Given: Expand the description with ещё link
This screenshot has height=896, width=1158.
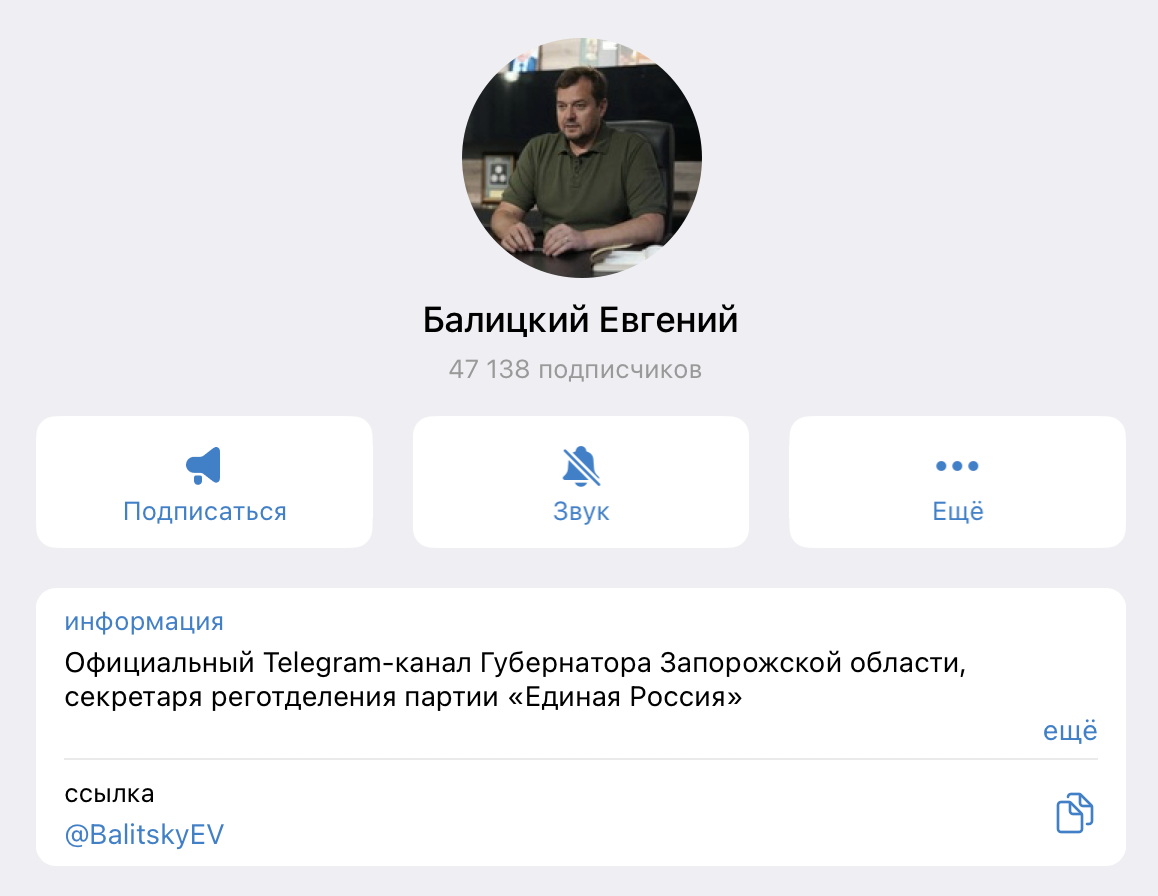Looking at the screenshot, I should coord(1069,731).
